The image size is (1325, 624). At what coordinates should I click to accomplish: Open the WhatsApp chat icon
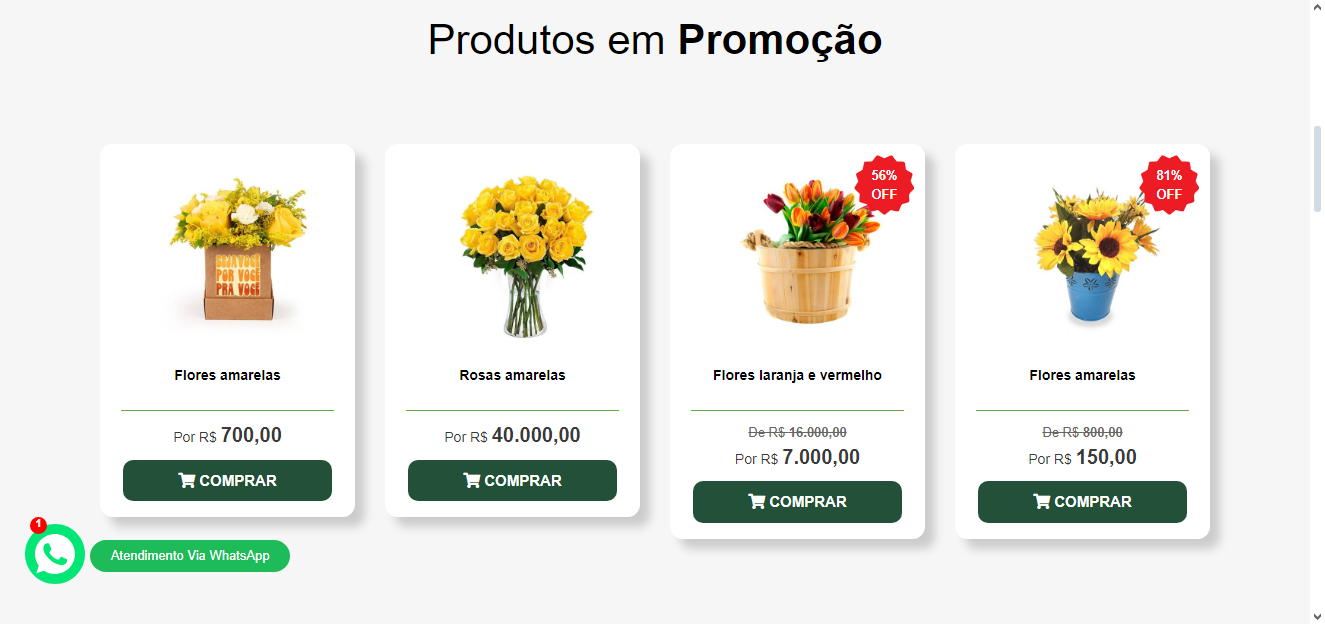pos(55,555)
